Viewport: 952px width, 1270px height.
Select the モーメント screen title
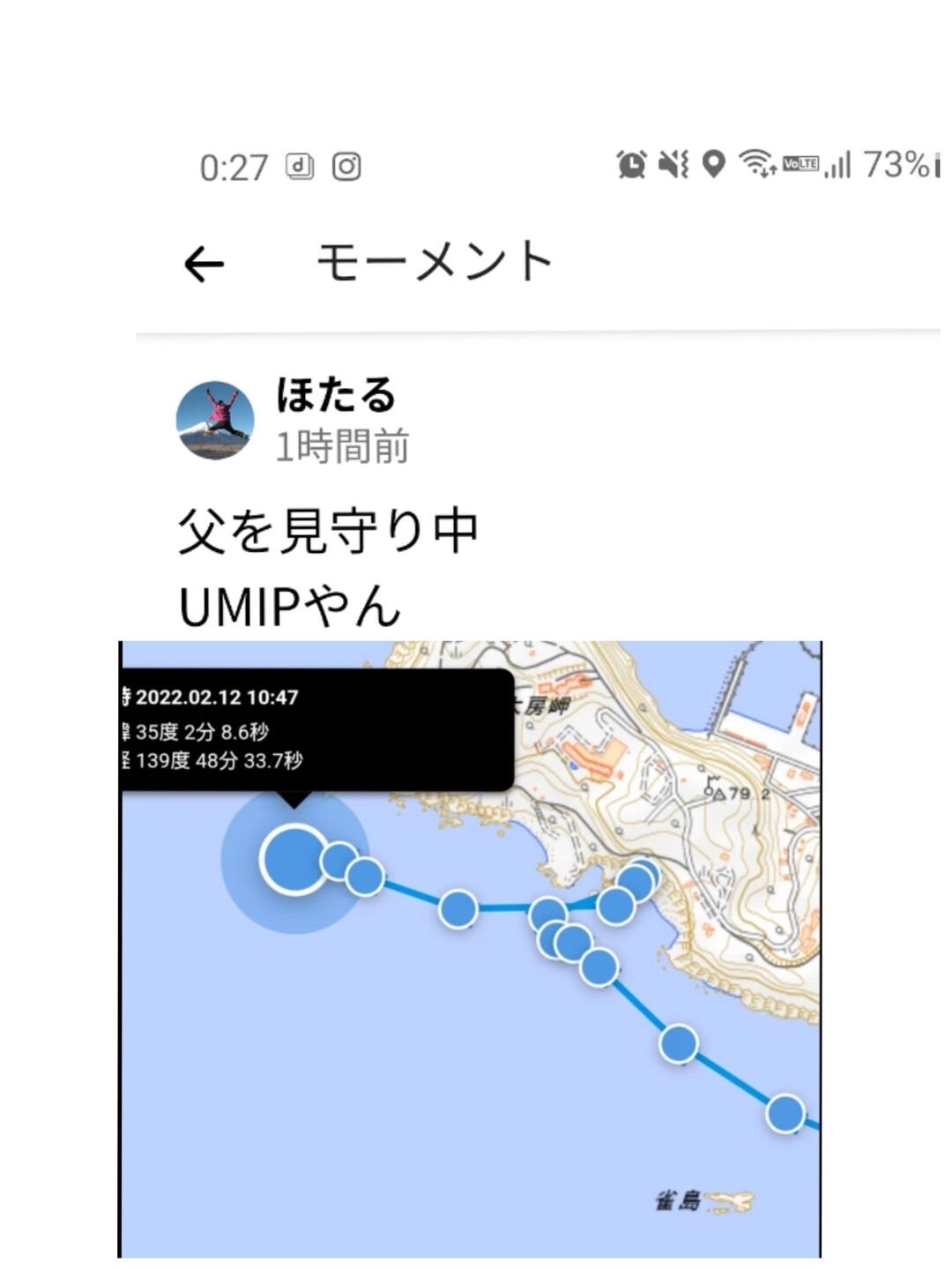point(433,258)
